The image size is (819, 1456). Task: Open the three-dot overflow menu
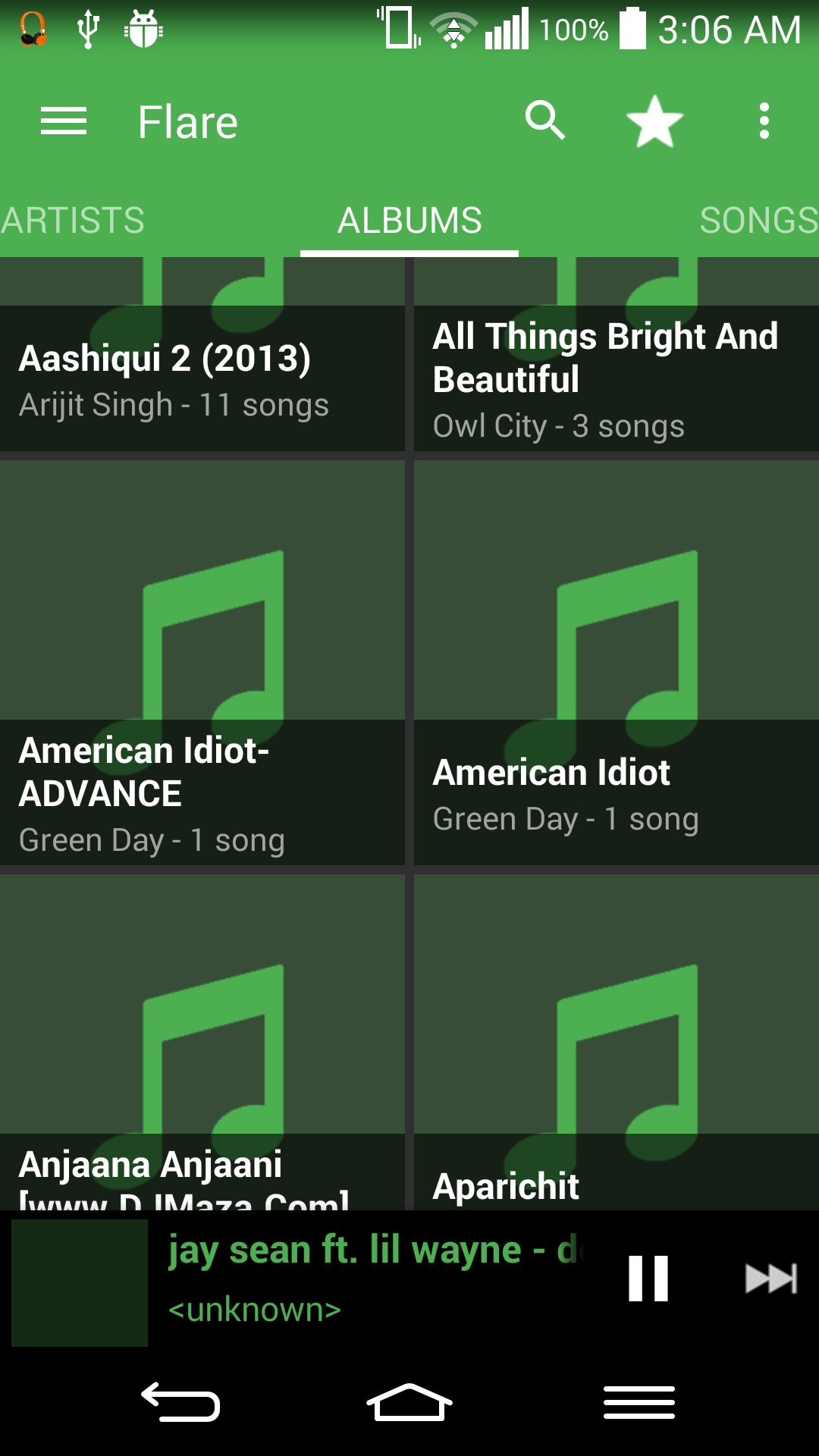[764, 121]
